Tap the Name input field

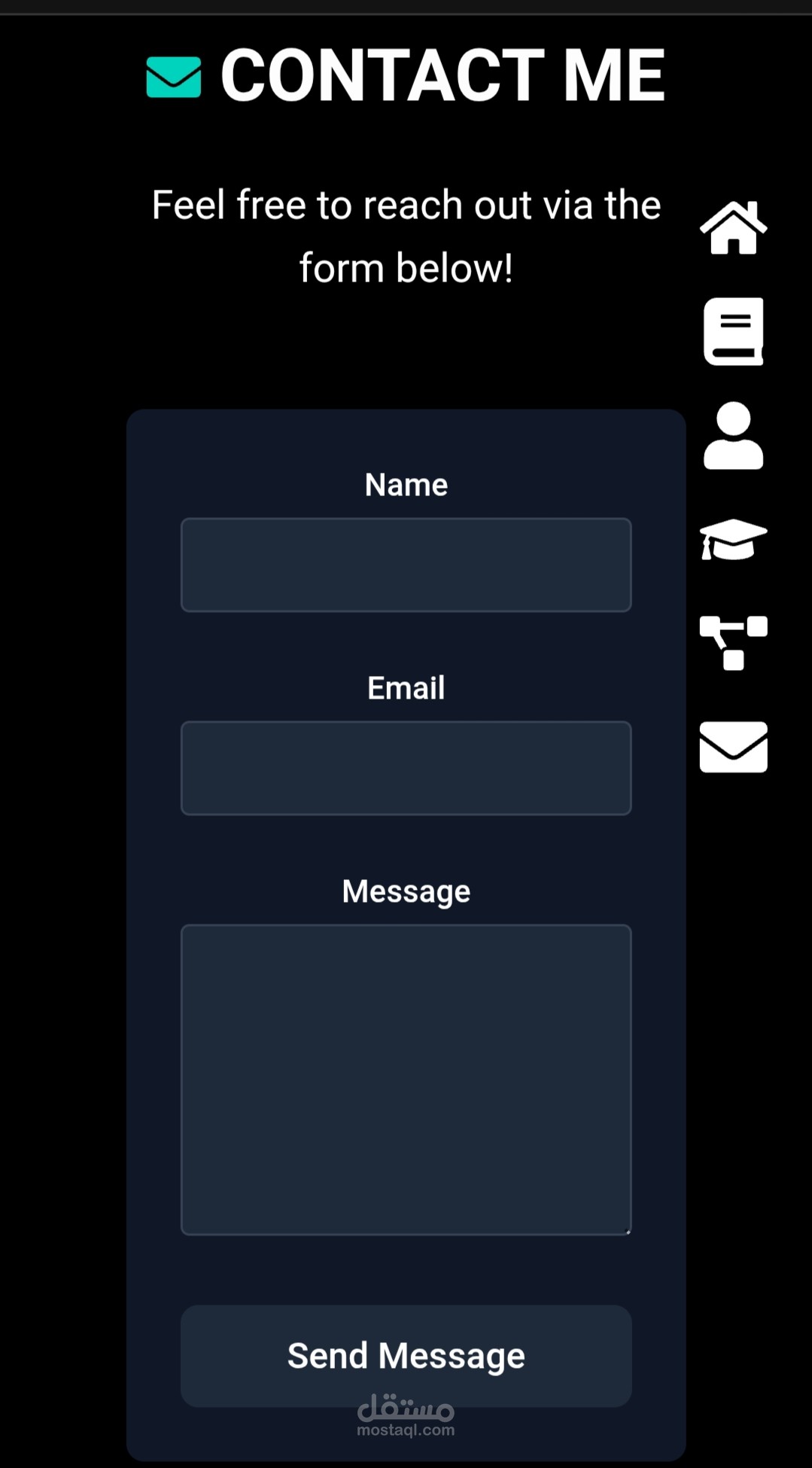coord(406,565)
